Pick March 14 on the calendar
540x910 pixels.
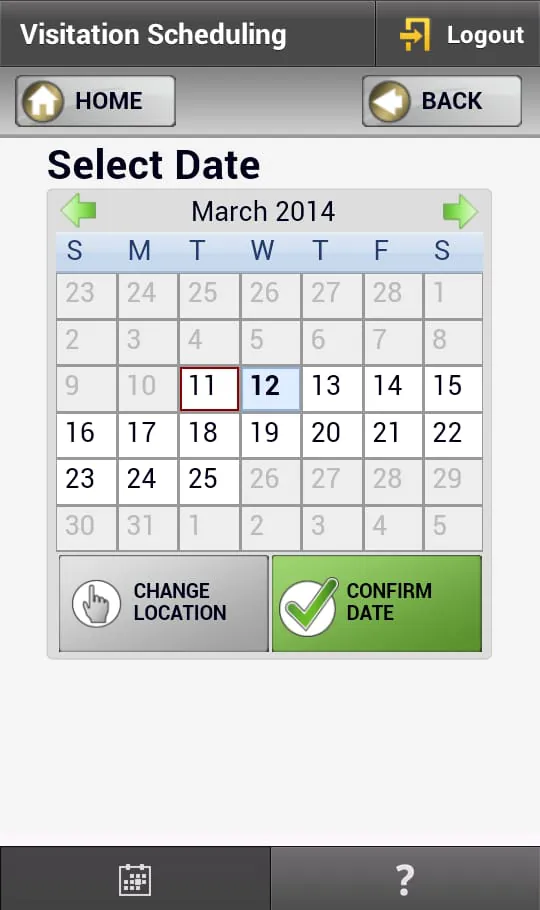pos(393,388)
